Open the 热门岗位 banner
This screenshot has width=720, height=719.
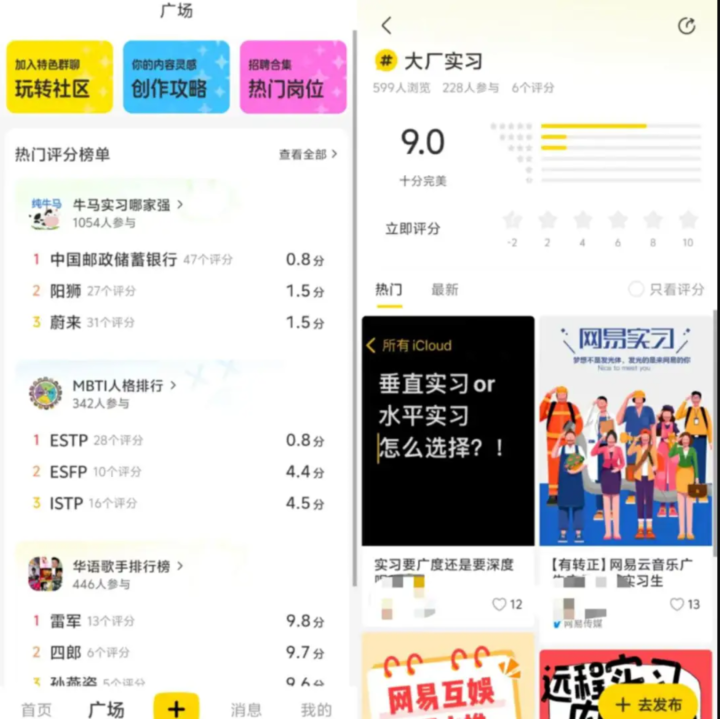(293, 78)
